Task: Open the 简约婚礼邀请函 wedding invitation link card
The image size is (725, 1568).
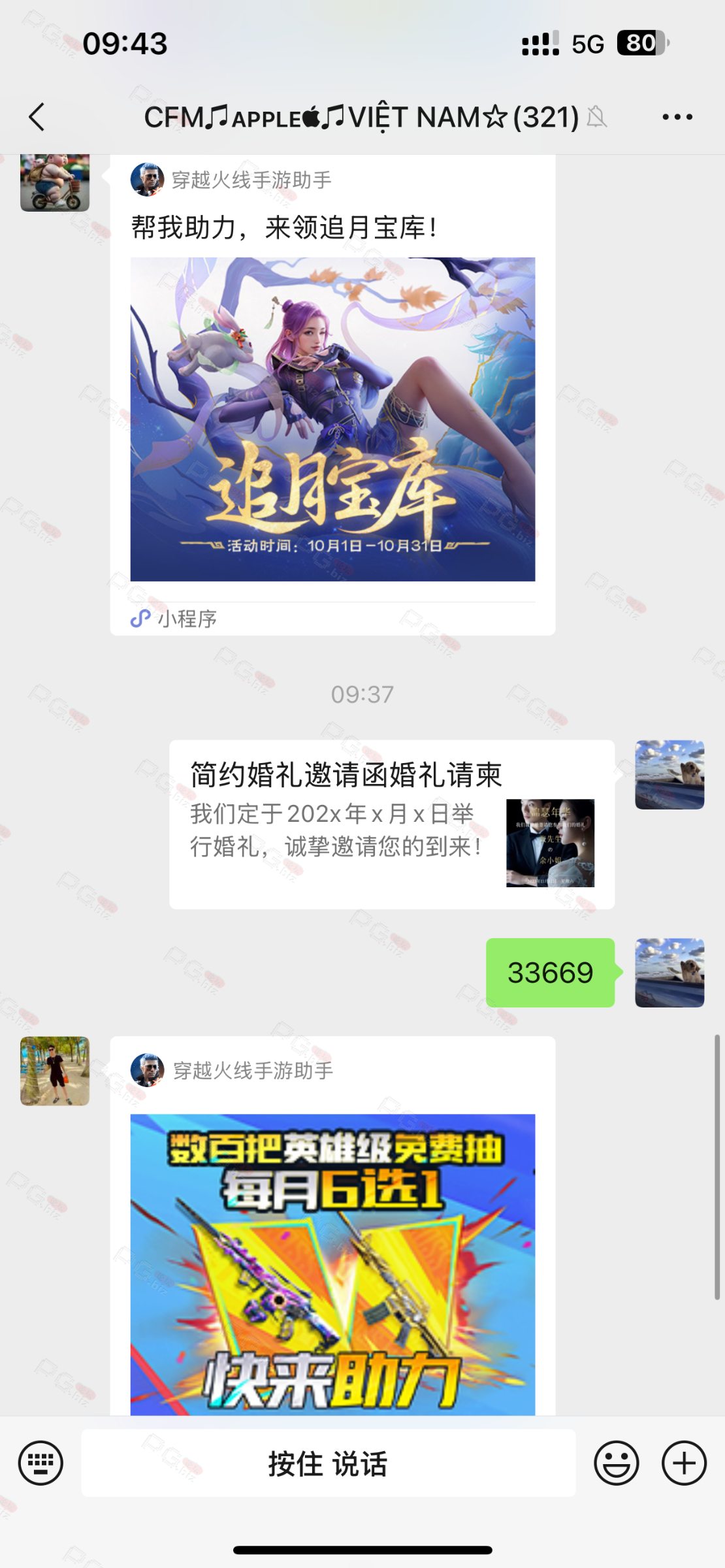Action: click(x=391, y=824)
